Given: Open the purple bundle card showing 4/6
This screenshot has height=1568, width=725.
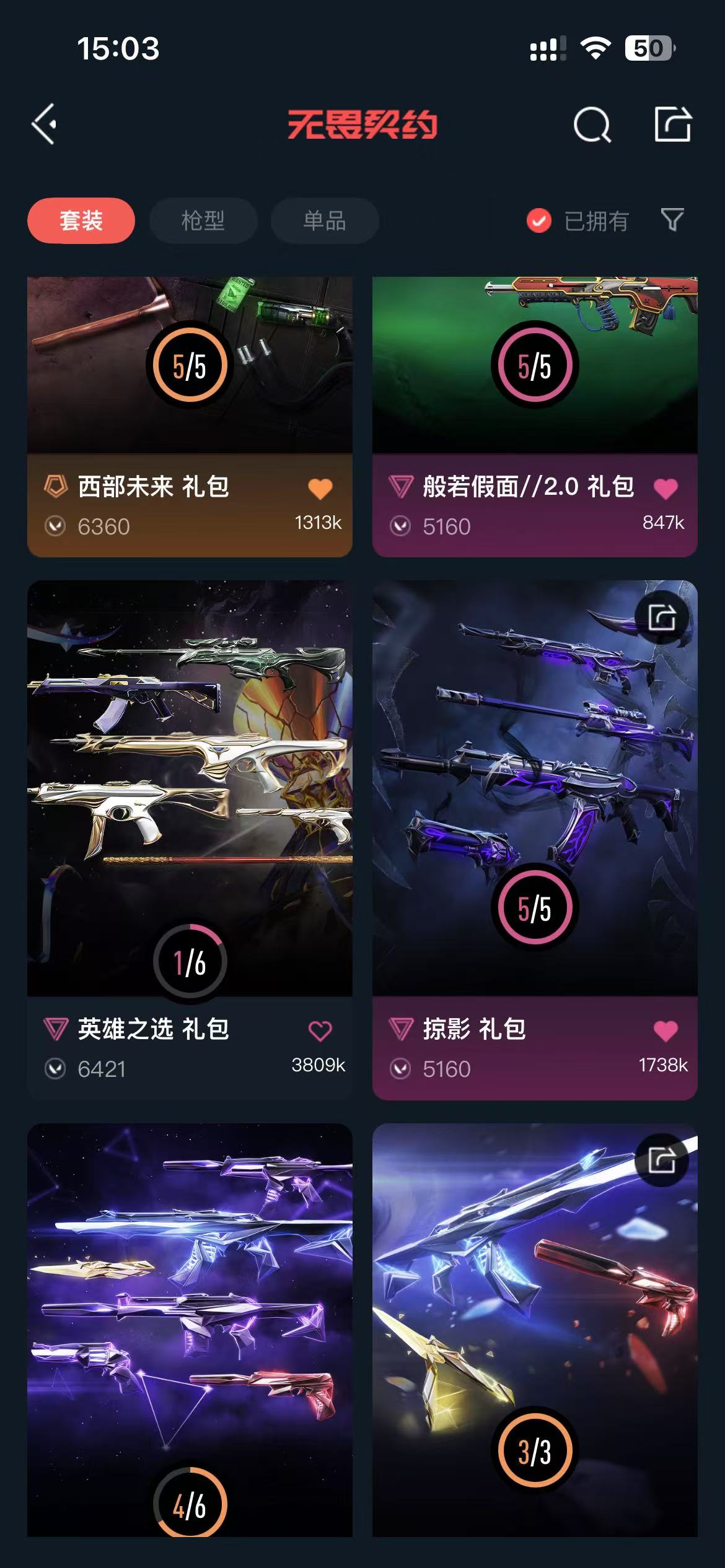Looking at the screenshot, I should 190,1331.
